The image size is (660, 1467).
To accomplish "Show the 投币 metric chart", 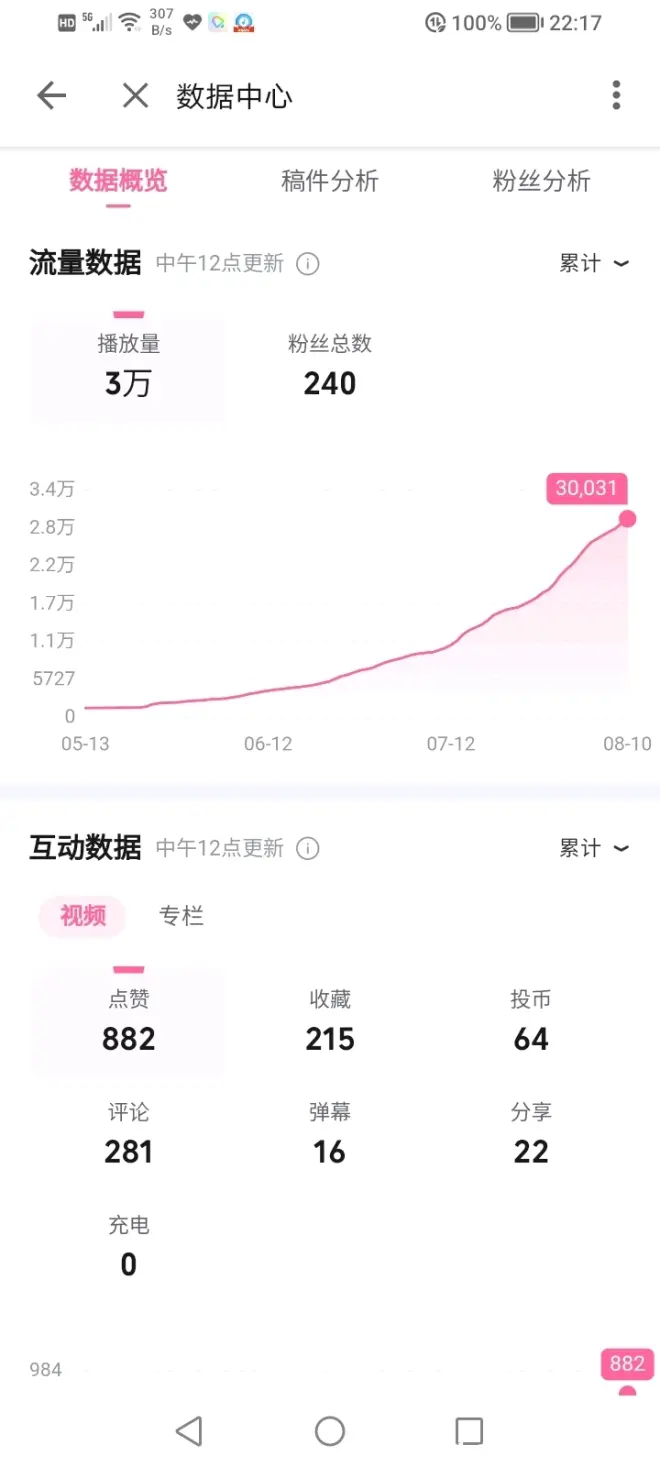I will pos(530,1022).
